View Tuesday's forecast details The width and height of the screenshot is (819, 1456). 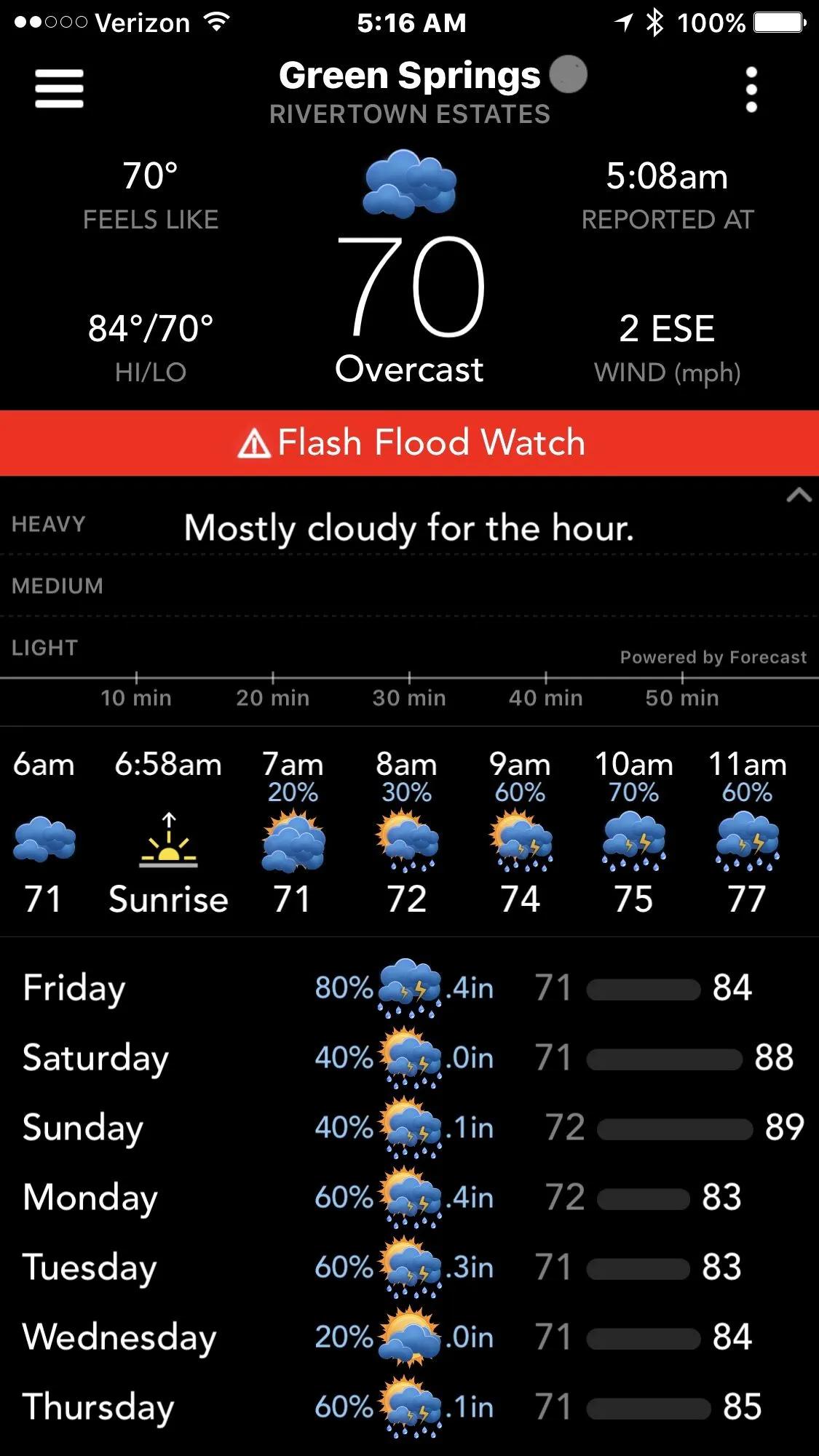tap(409, 1268)
